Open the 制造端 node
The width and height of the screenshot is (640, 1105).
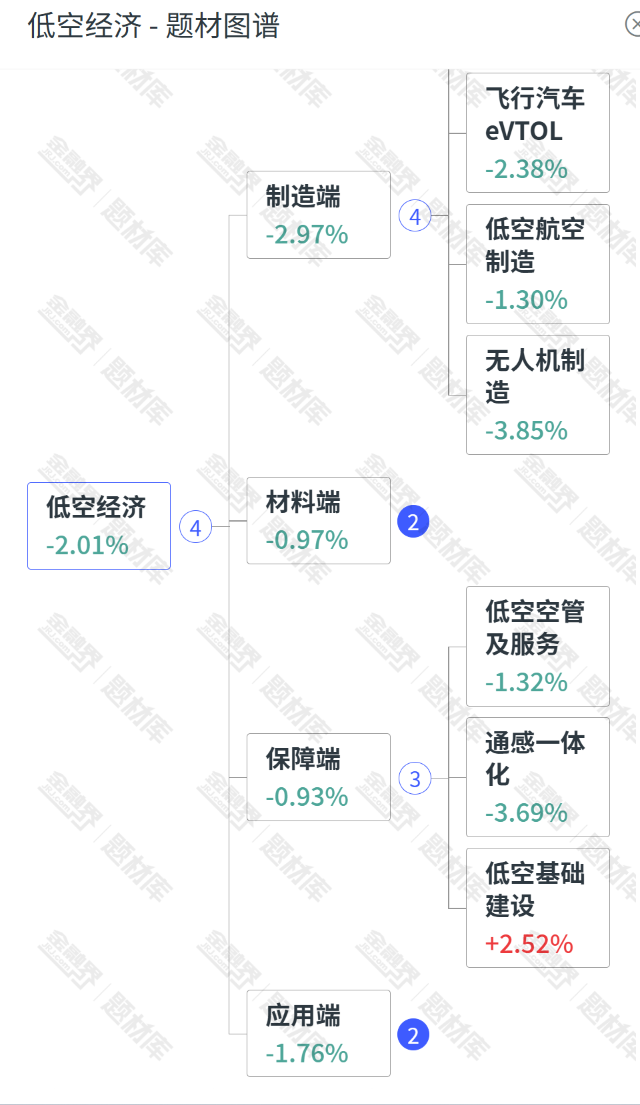click(318, 215)
